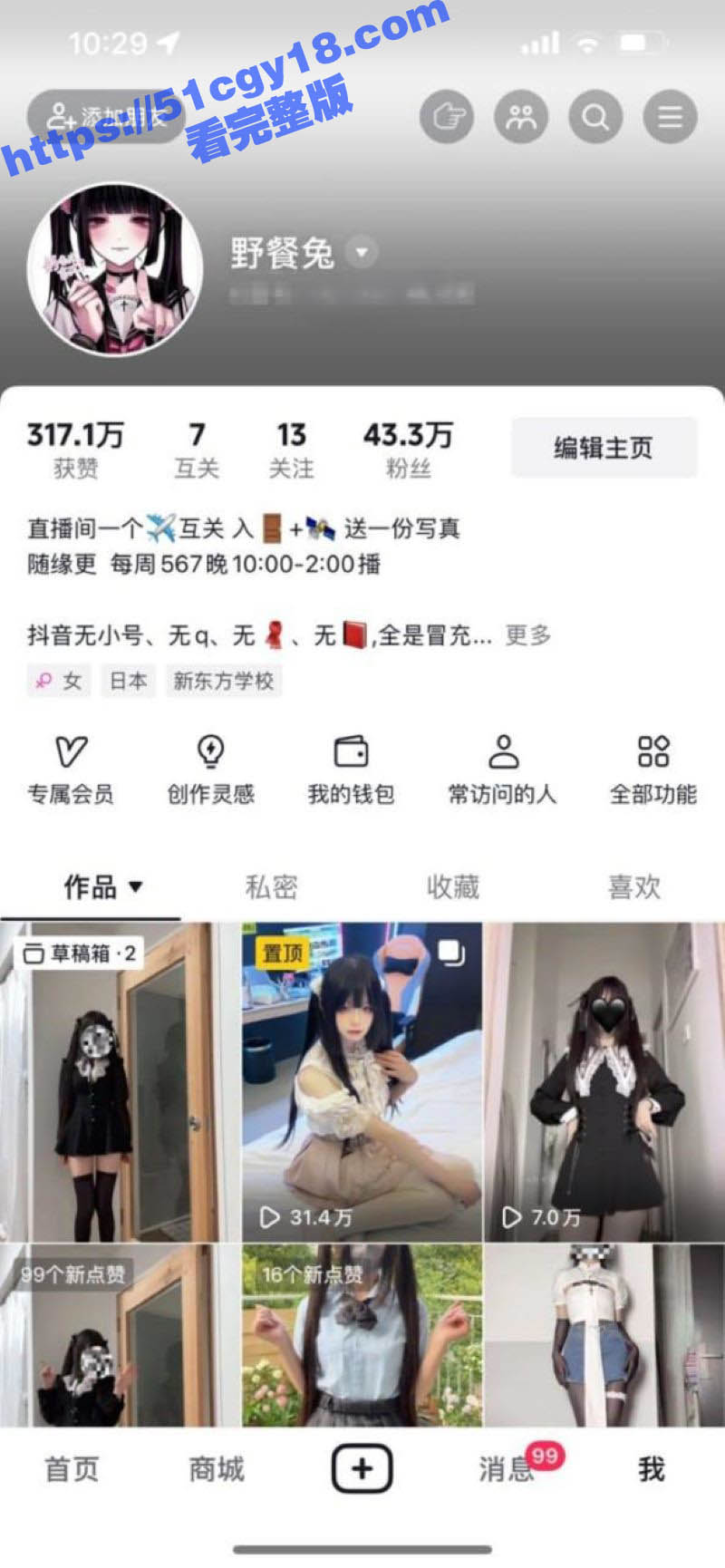Switch to the 喜欢 likes tab

(x=633, y=886)
